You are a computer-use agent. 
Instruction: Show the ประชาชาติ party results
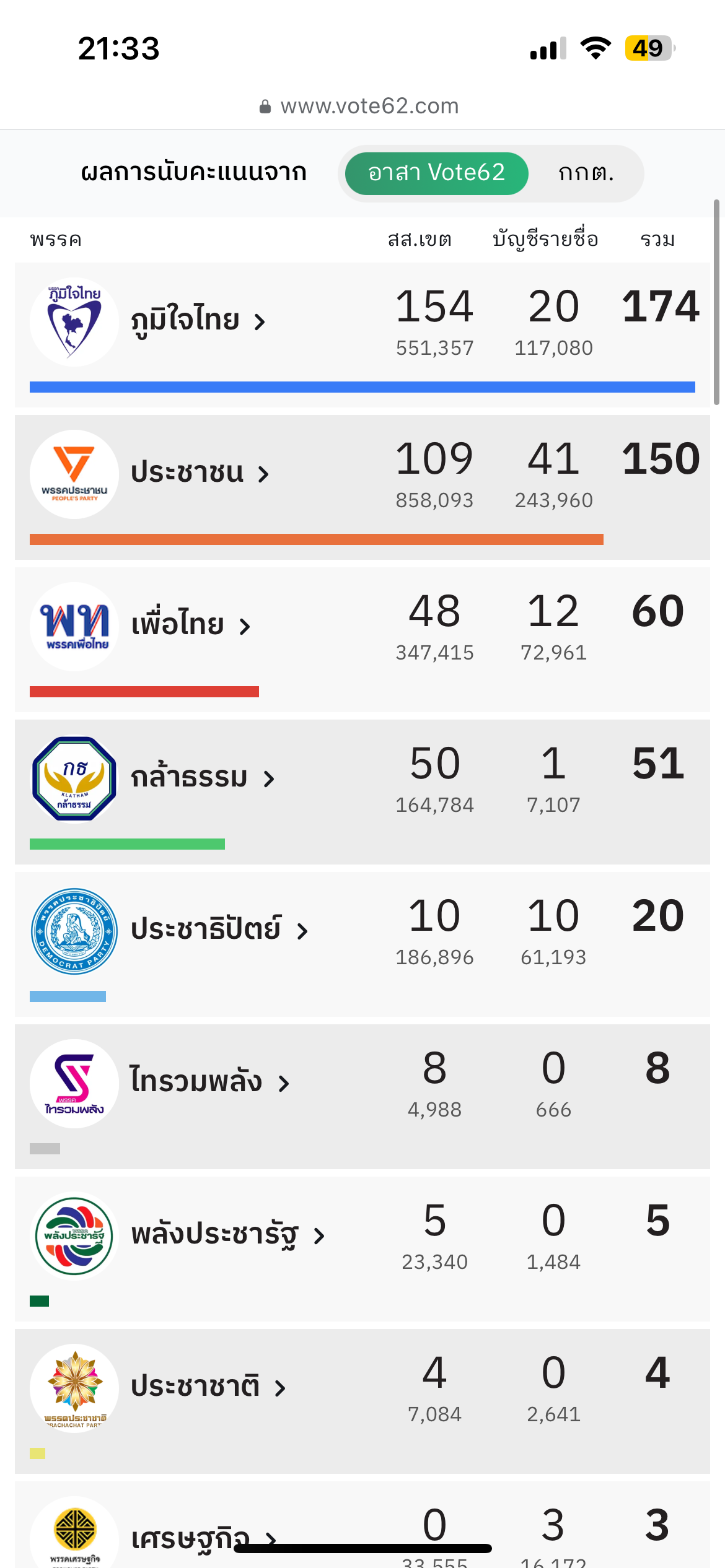click(x=208, y=1387)
